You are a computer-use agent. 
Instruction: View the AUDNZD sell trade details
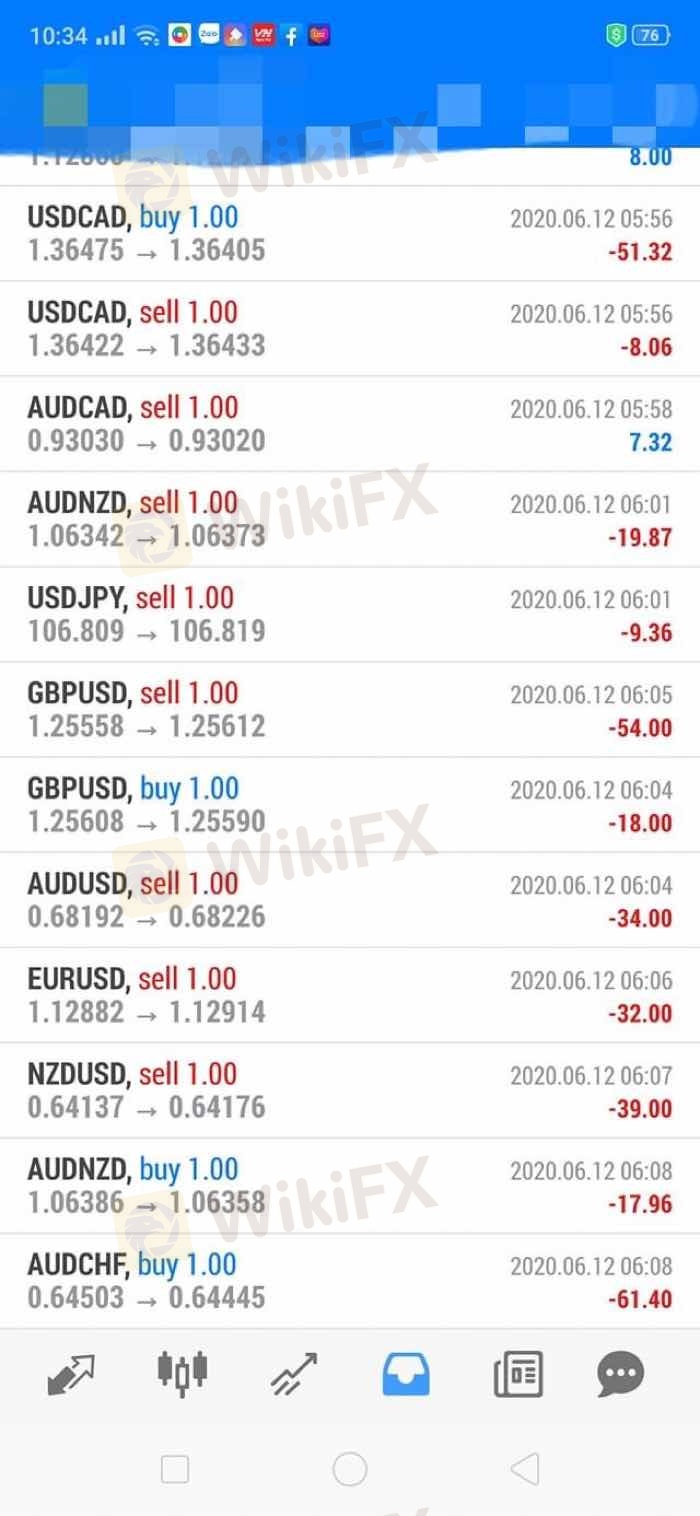[350, 520]
